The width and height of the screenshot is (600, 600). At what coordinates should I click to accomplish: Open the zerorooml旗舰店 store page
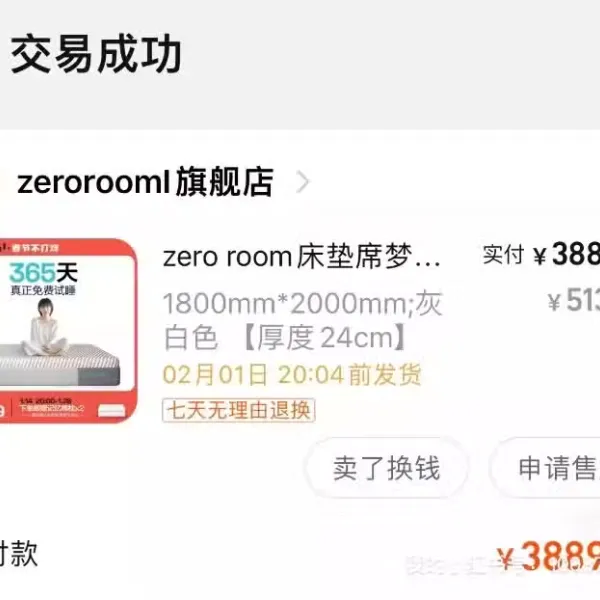145,182
